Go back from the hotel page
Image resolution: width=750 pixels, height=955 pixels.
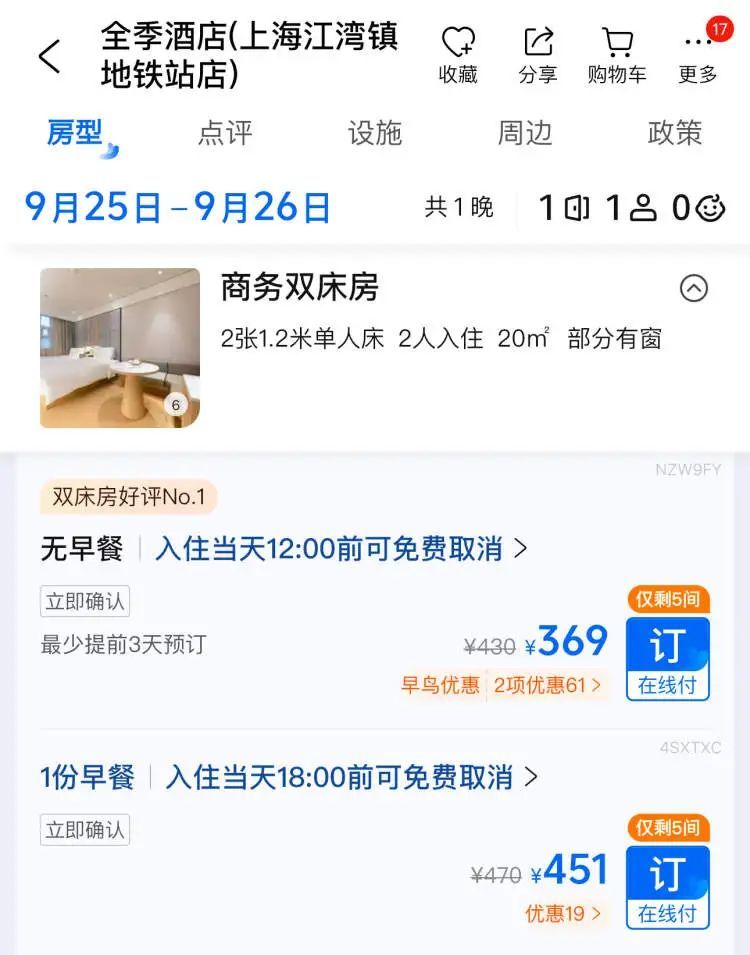50,57
